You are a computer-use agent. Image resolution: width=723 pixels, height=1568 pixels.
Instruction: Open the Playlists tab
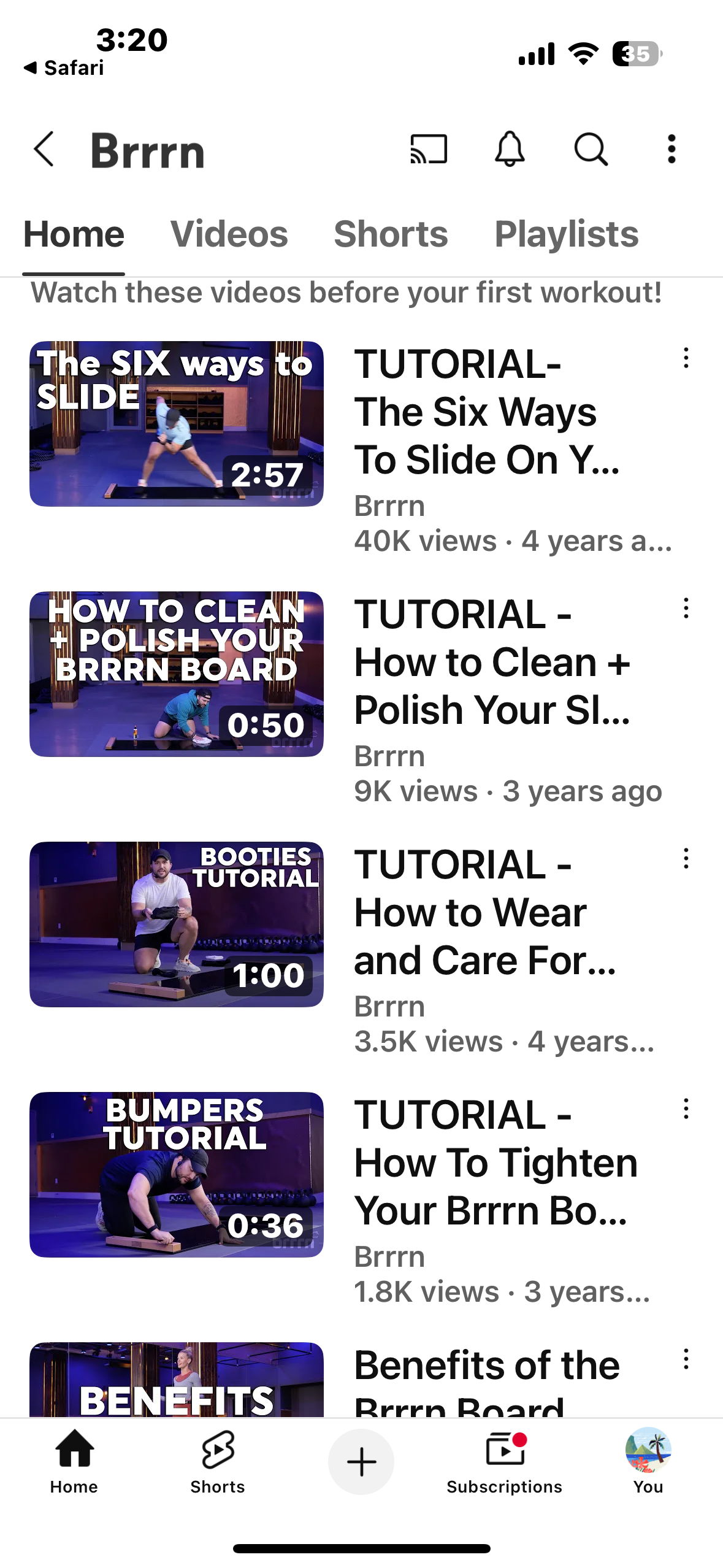tap(566, 234)
